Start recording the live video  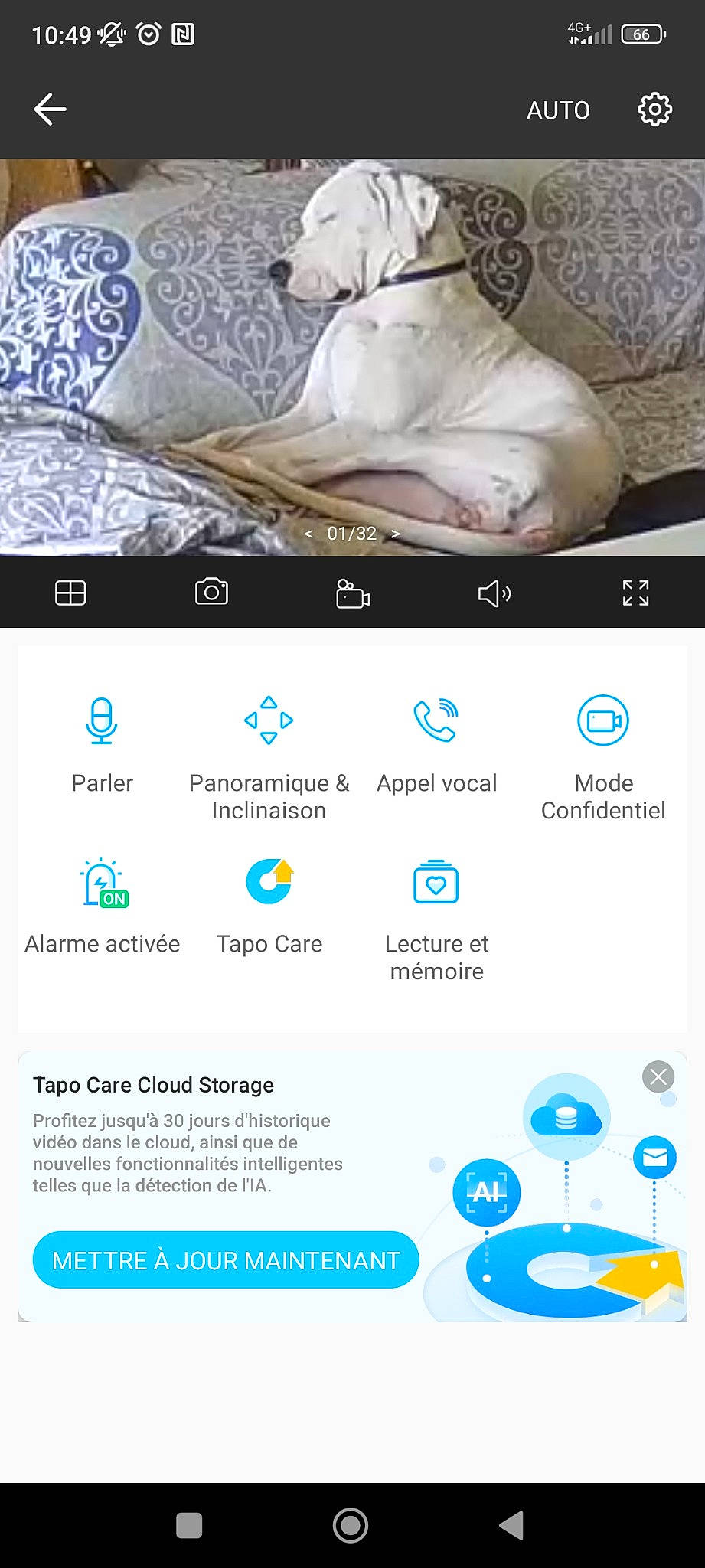click(353, 593)
